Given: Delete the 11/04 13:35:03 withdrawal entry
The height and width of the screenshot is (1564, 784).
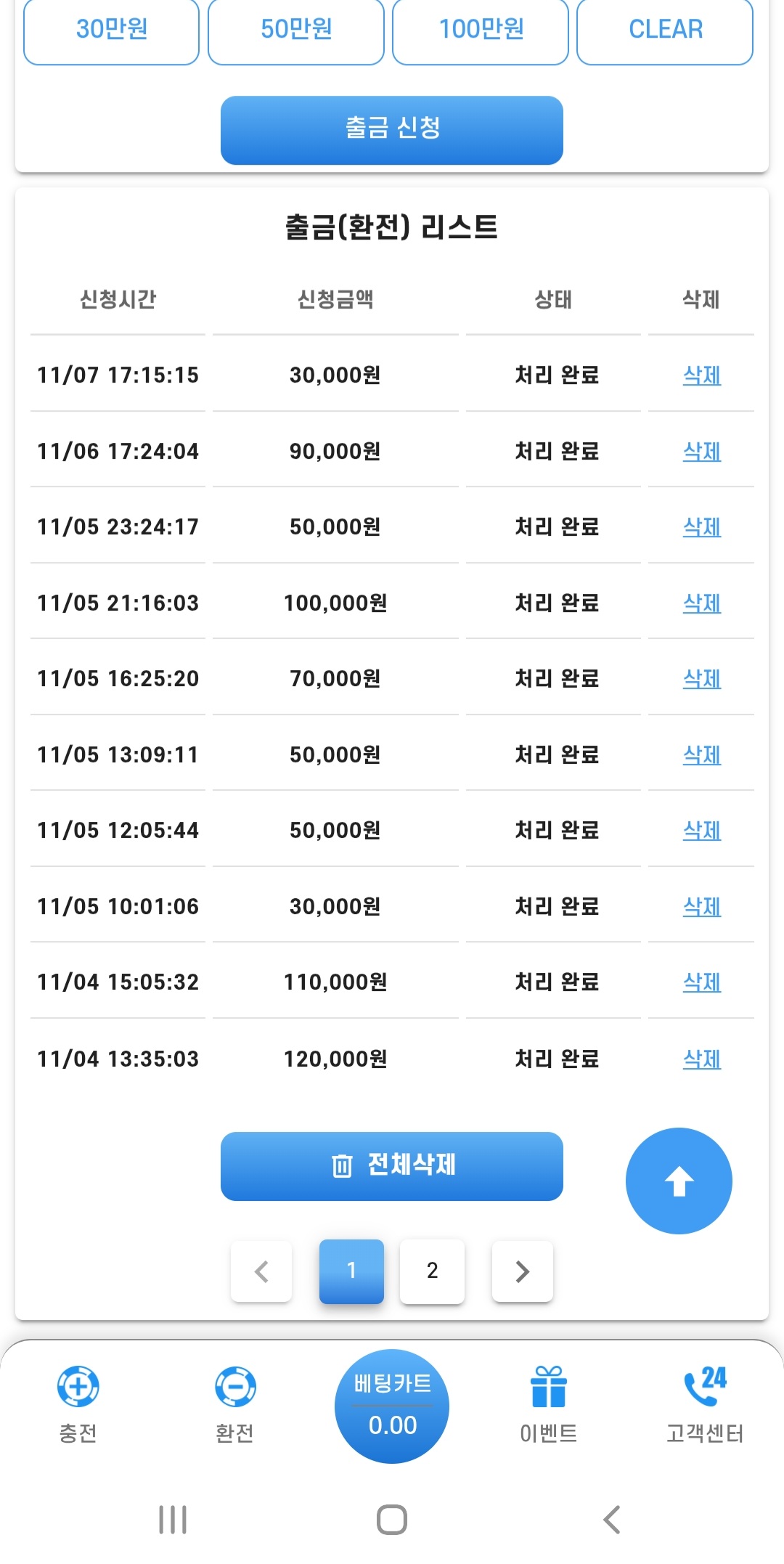Looking at the screenshot, I should click(702, 1059).
